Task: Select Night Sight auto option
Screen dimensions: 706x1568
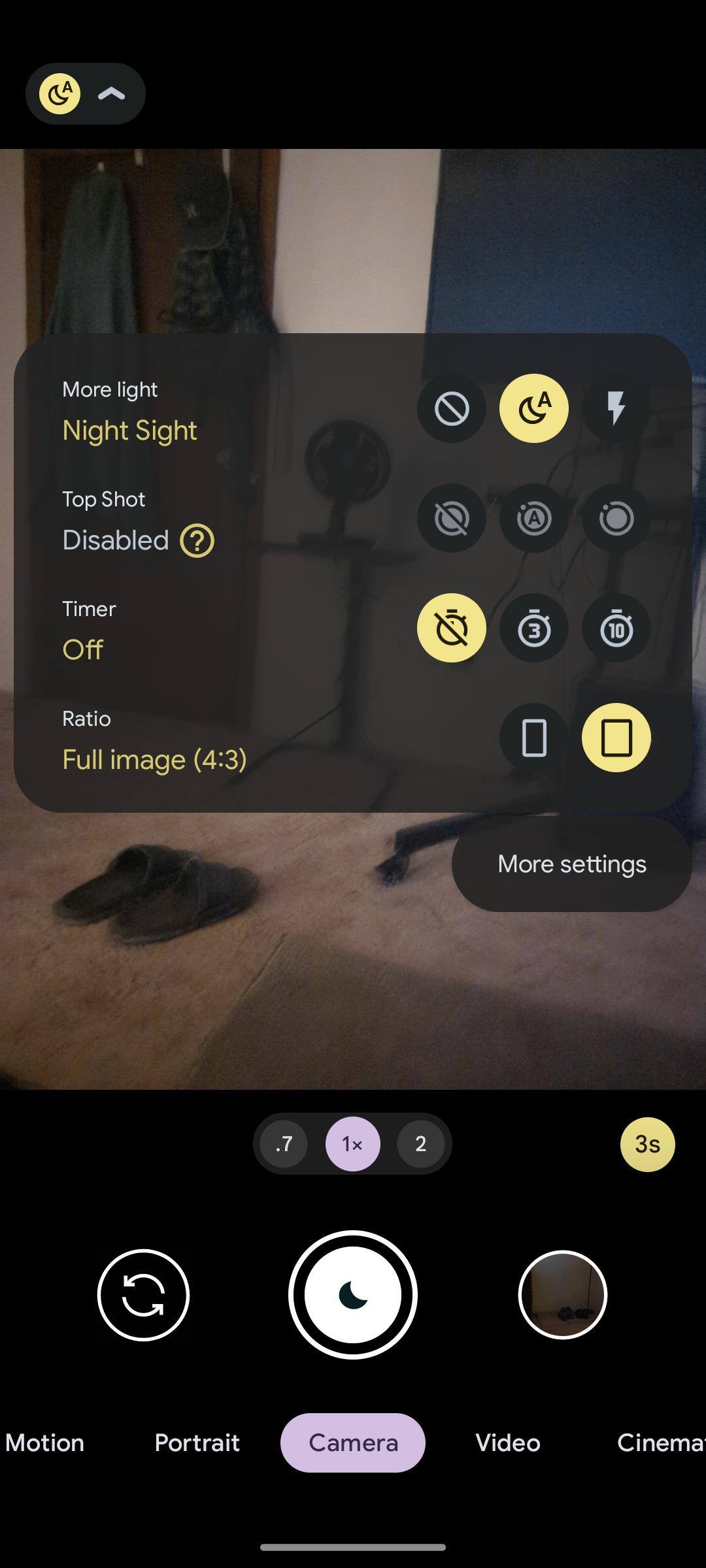Action: [x=533, y=409]
